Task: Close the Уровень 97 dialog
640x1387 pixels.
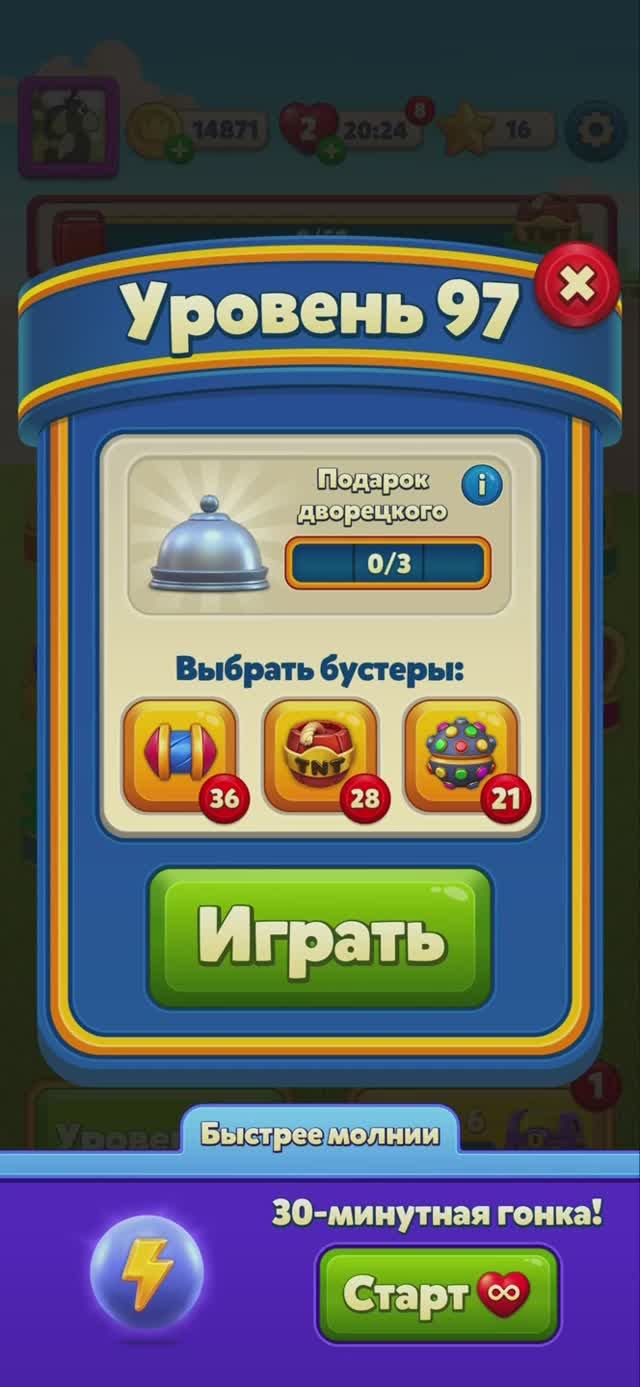Action: 577,286
